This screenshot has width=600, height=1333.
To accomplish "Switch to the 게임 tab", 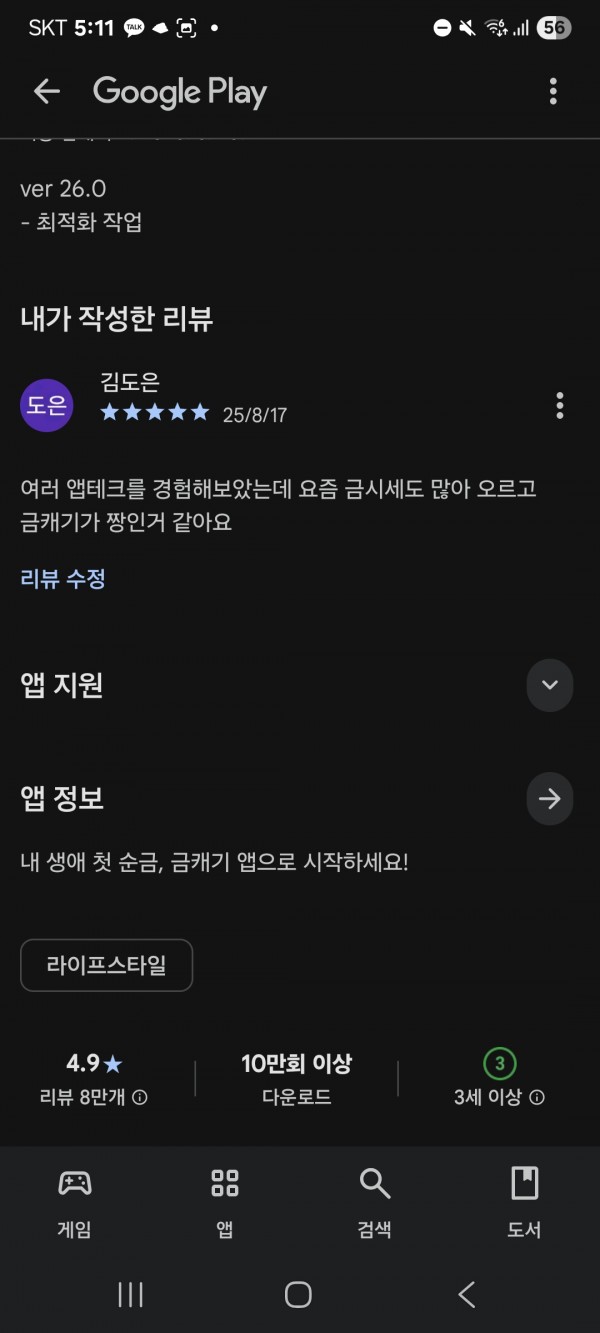I will (75, 1203).
